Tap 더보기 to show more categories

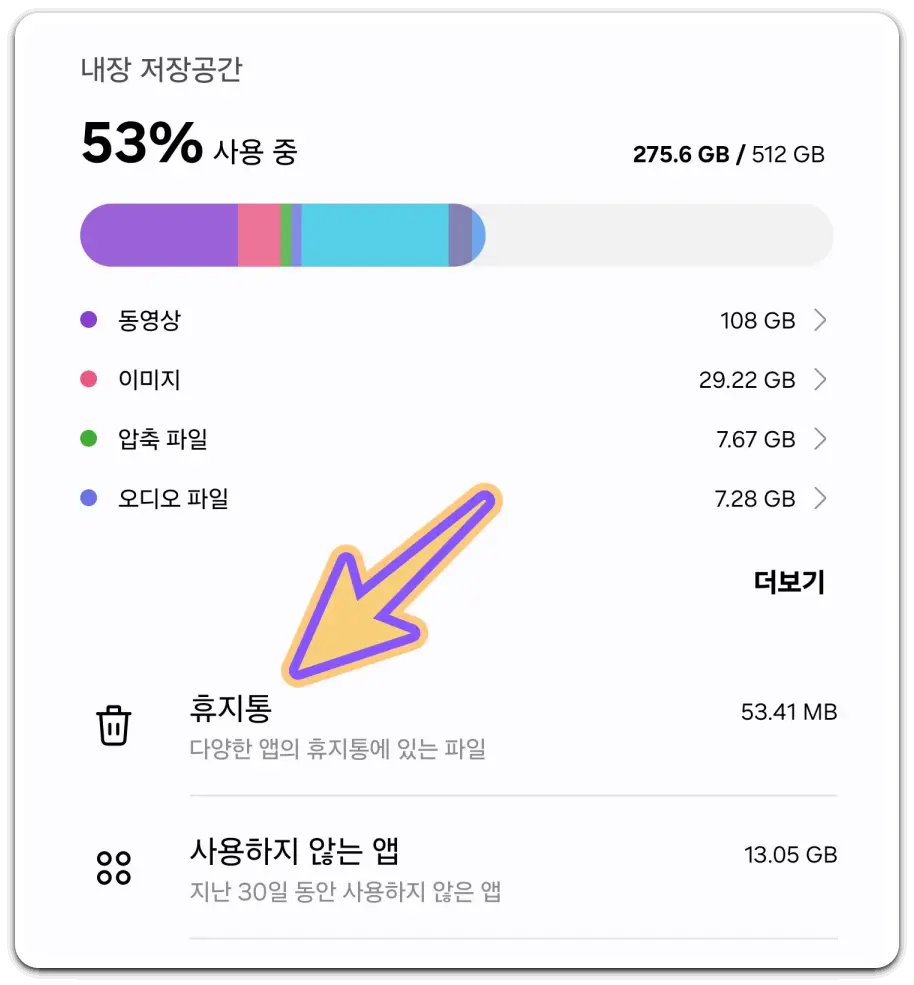[x=789, y=581]
